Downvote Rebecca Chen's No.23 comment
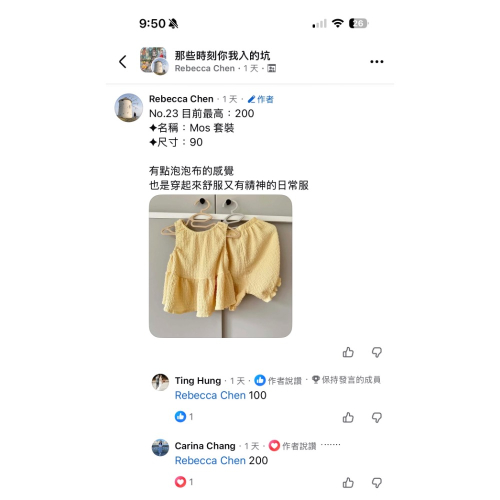This screenshot has height=500, width=500. click(377, 352)
